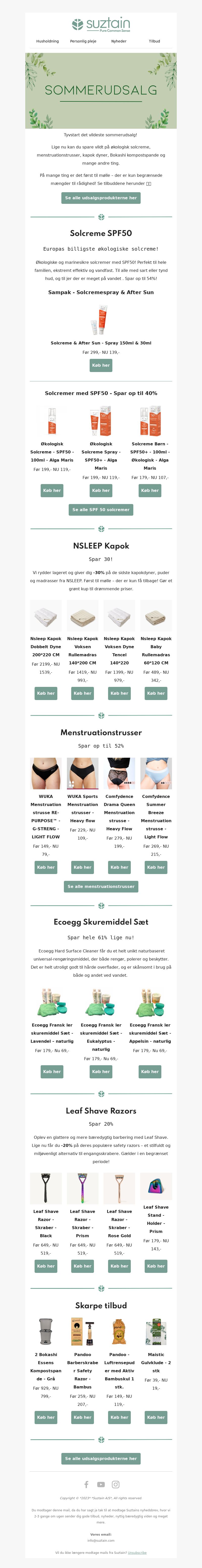This screenshot has height=1568, width=202.
Task: Tap the Sommerudsalg banner image
Action: tap(101, 91)
